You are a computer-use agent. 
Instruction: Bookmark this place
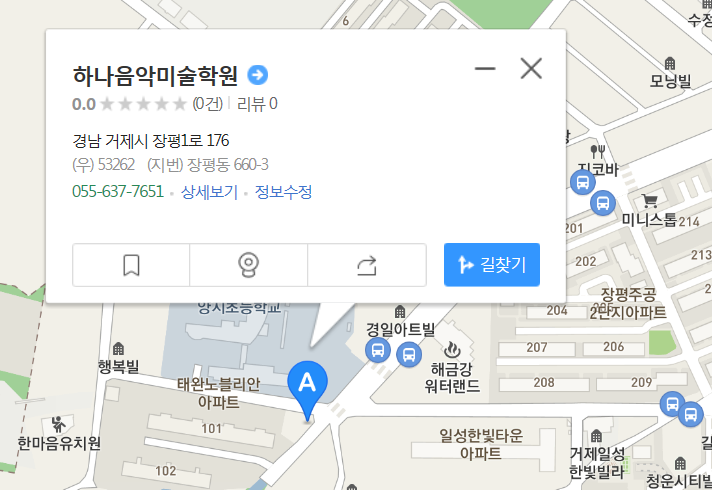[131, 265]
